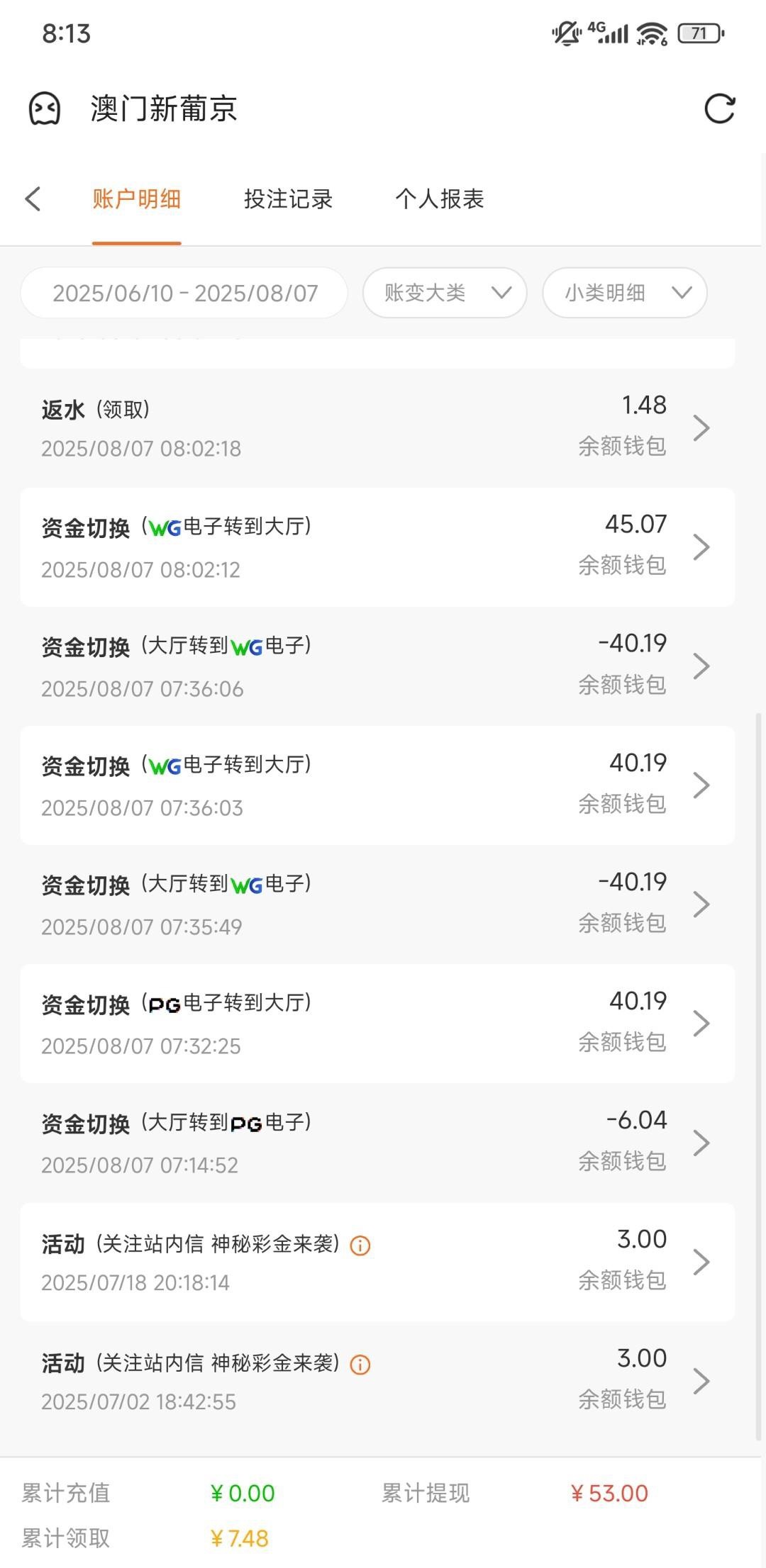Go back with the left arrow
Viewport: 766px width, 1568px height.
click(x=33, y=199)
